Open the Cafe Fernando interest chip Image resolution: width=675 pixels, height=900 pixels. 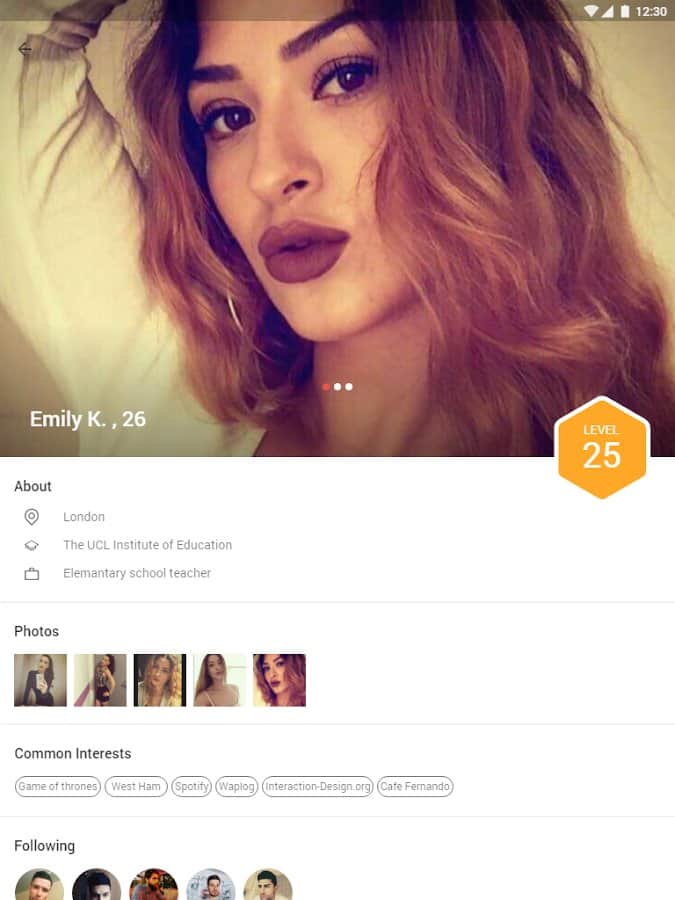(415, 787)
